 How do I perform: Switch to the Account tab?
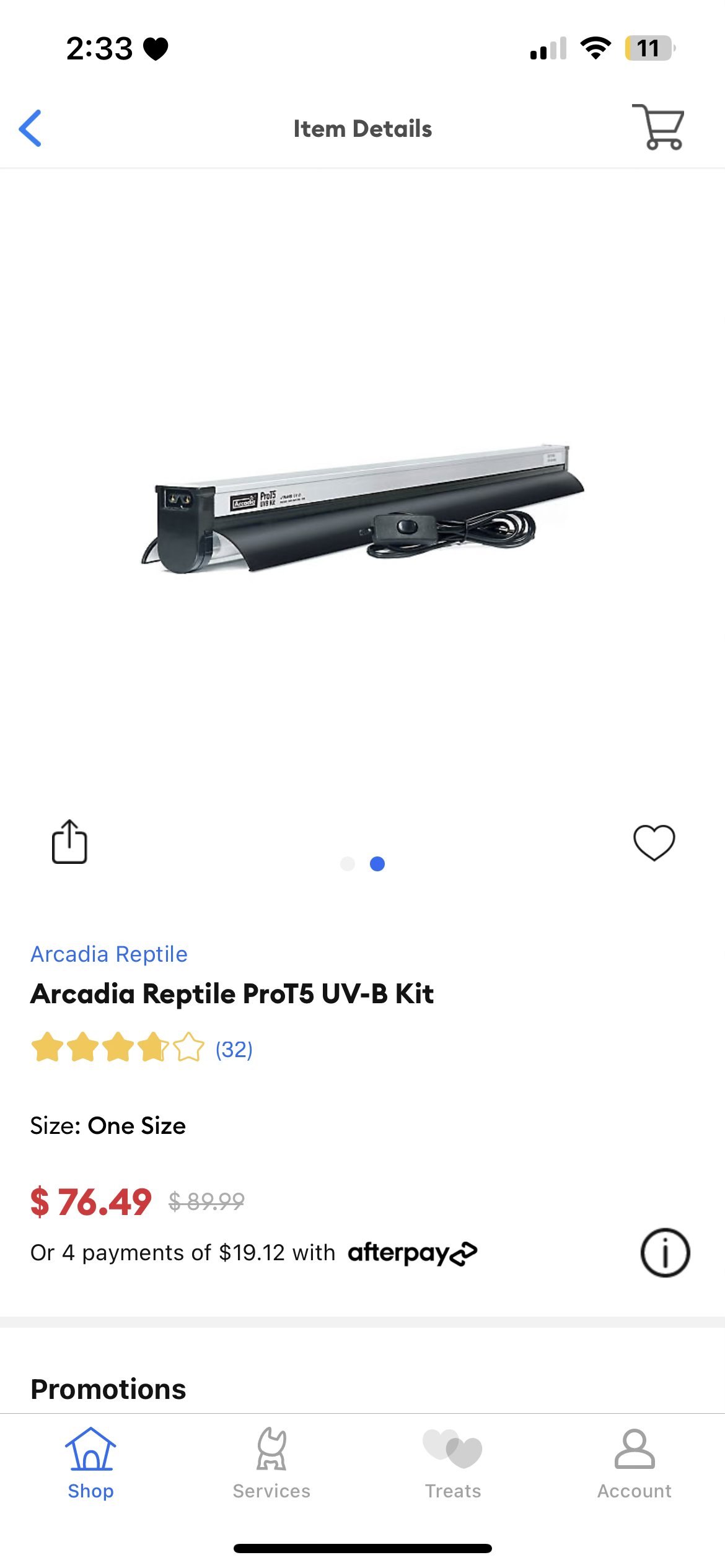coord(634,1464)
